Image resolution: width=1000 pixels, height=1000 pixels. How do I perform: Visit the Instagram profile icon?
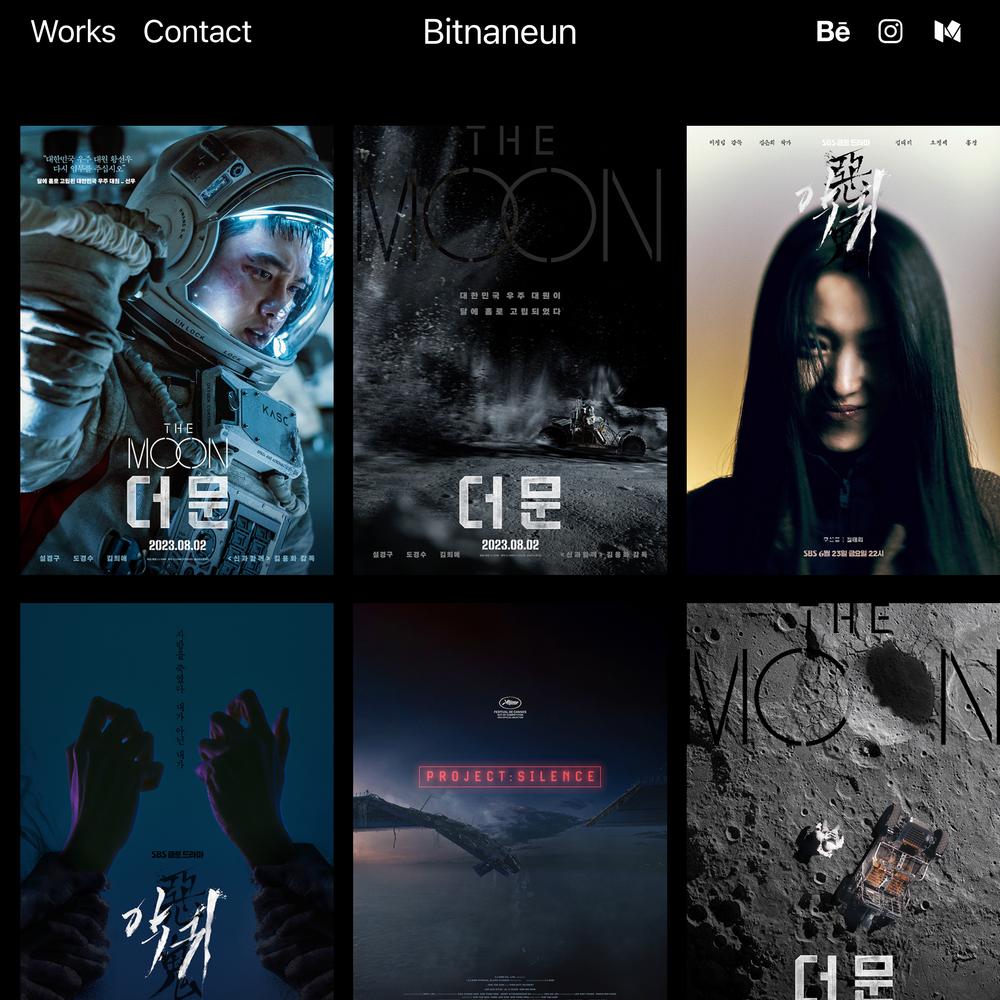(x=890, y=32)
